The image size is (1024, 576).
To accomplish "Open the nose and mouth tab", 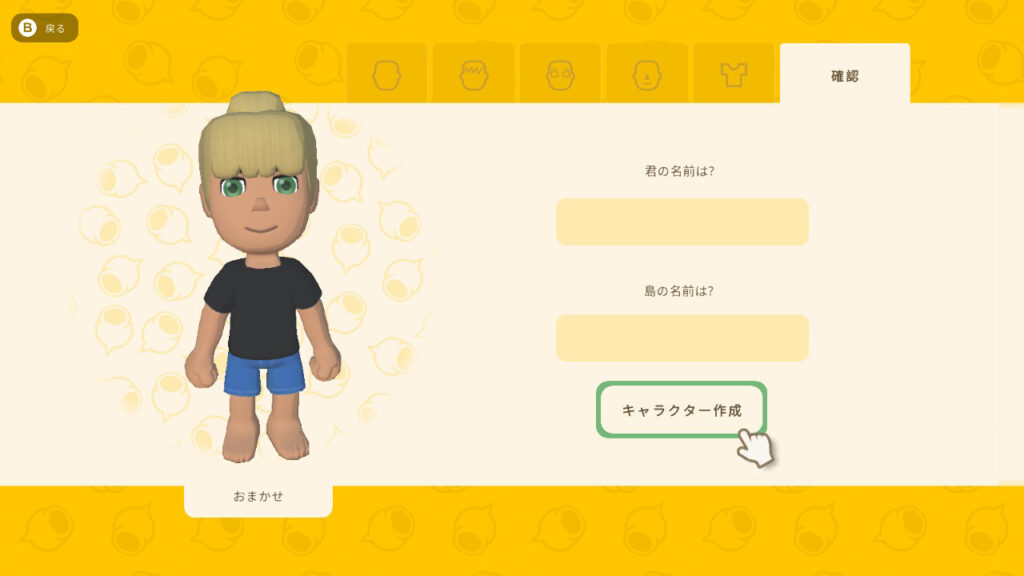I will [x=647, y=74].
